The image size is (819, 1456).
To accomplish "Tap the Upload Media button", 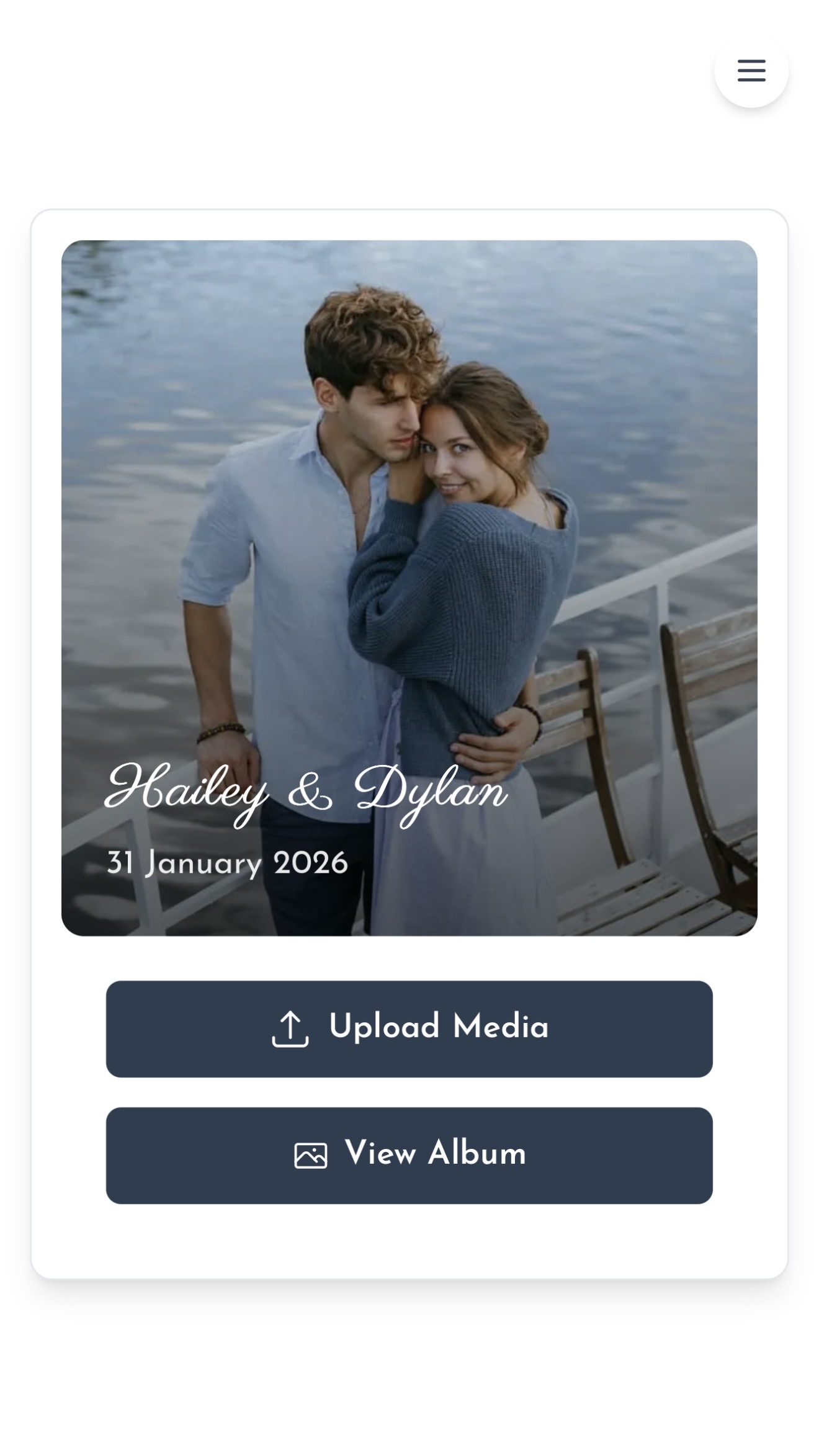I will [x=409, y=1029].
